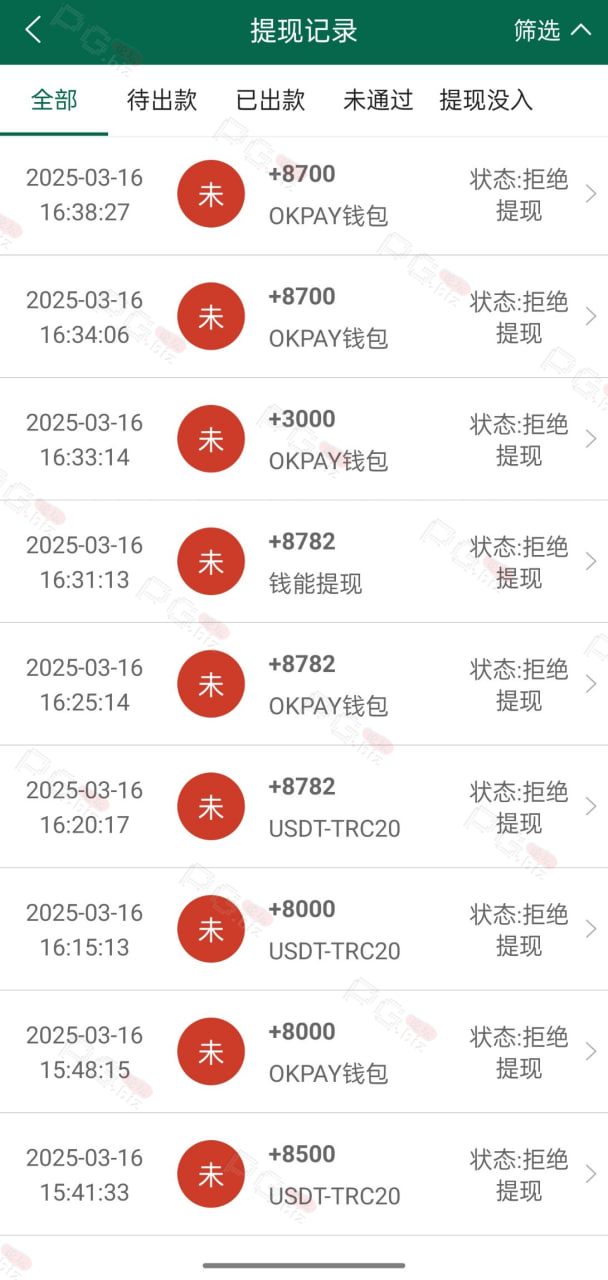Screen dimensions: 608x1280
Task: Open the 16:25:14 withdrawal record
Action: tap(304, 684)
